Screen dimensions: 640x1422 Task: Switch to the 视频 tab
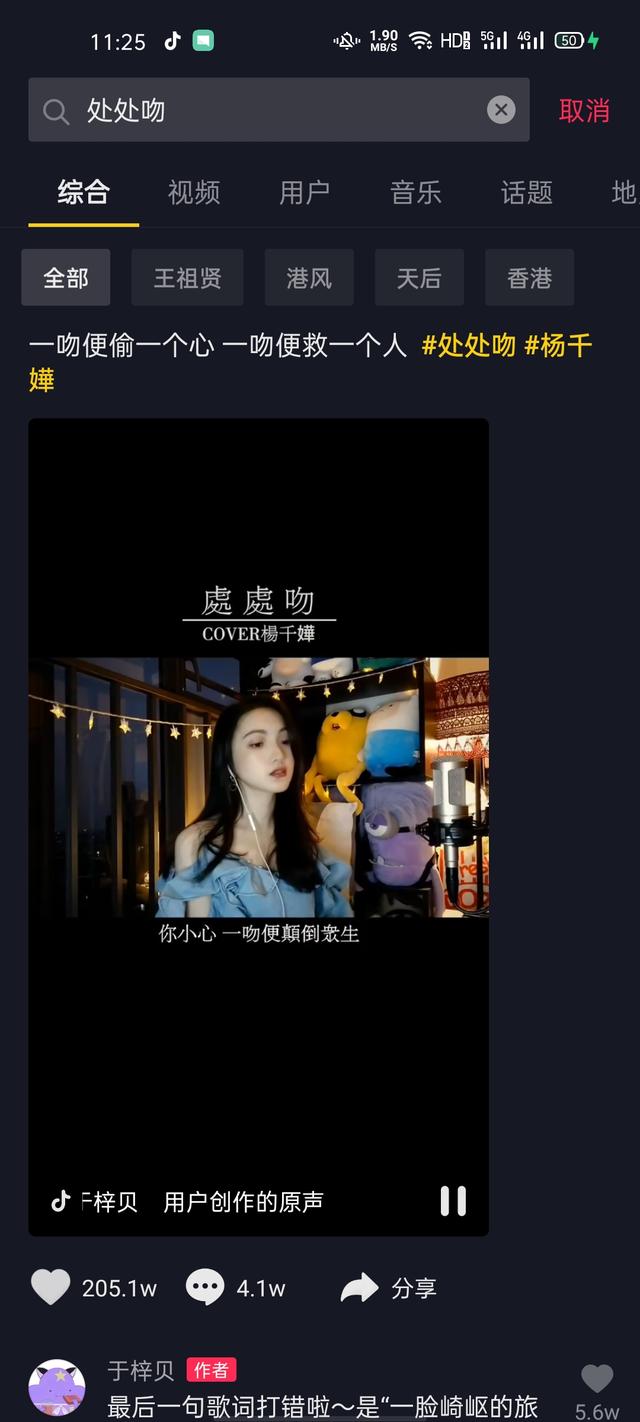194,192
